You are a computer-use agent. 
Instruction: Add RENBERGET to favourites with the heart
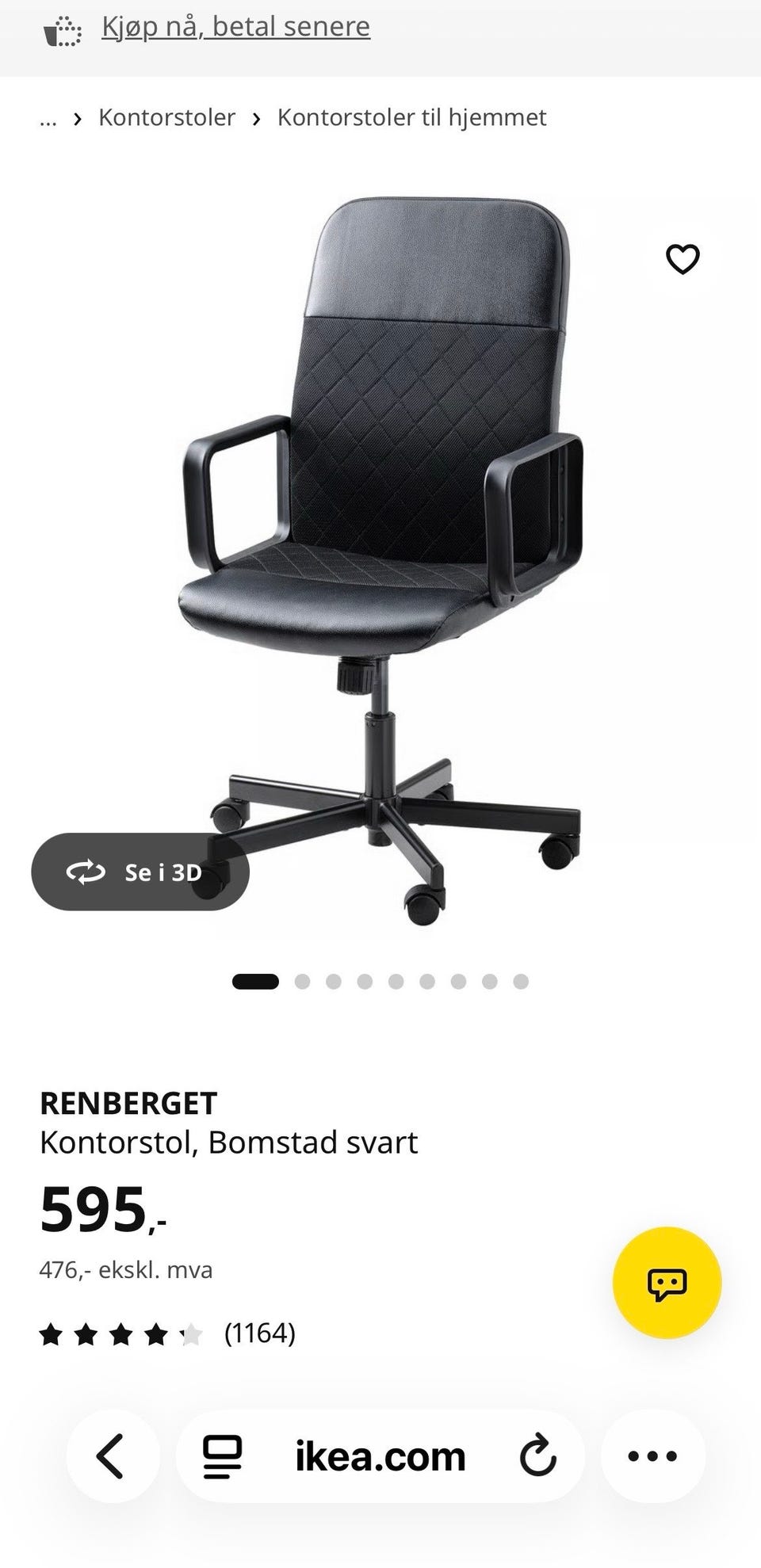(682, 259)
